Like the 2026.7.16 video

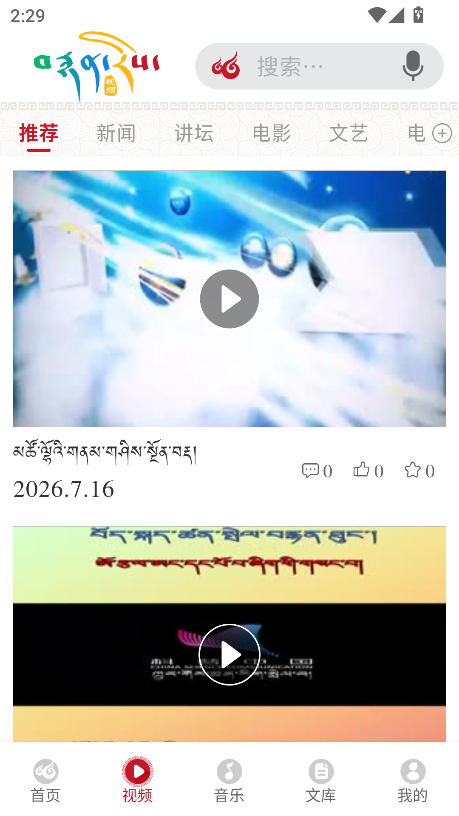click(368, 470)
